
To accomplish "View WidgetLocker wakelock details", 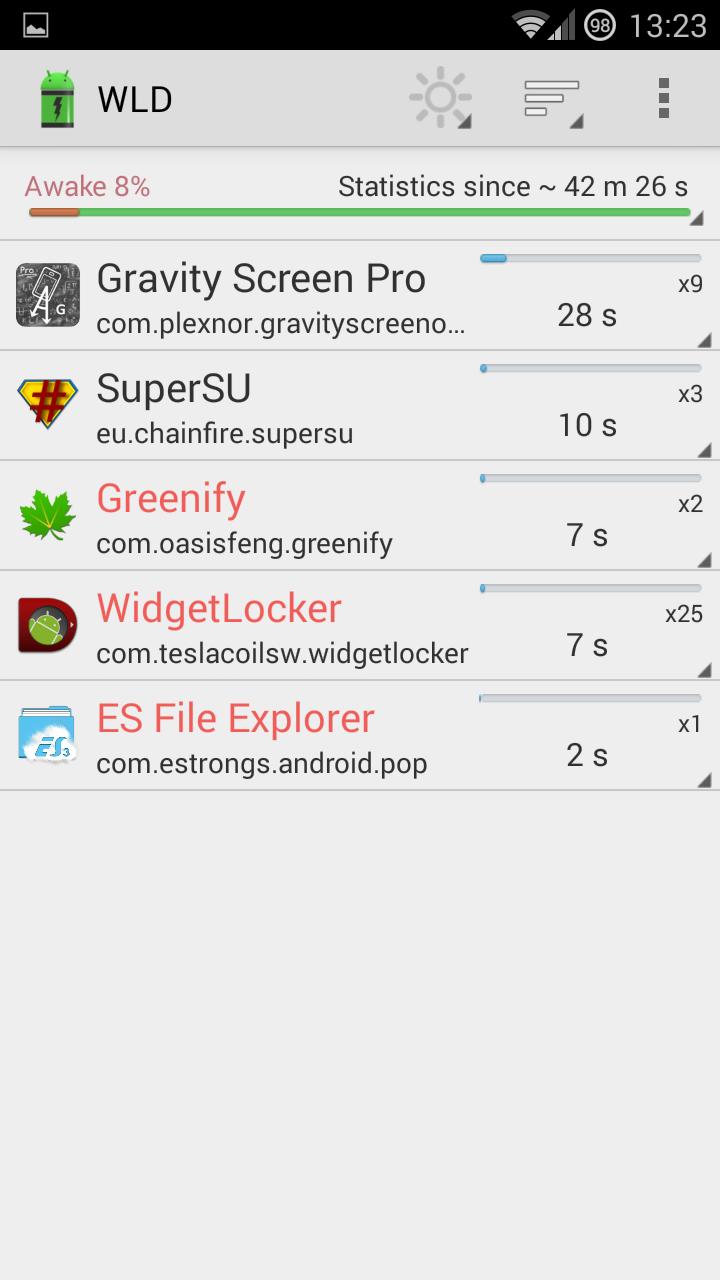I will [360, 626].
